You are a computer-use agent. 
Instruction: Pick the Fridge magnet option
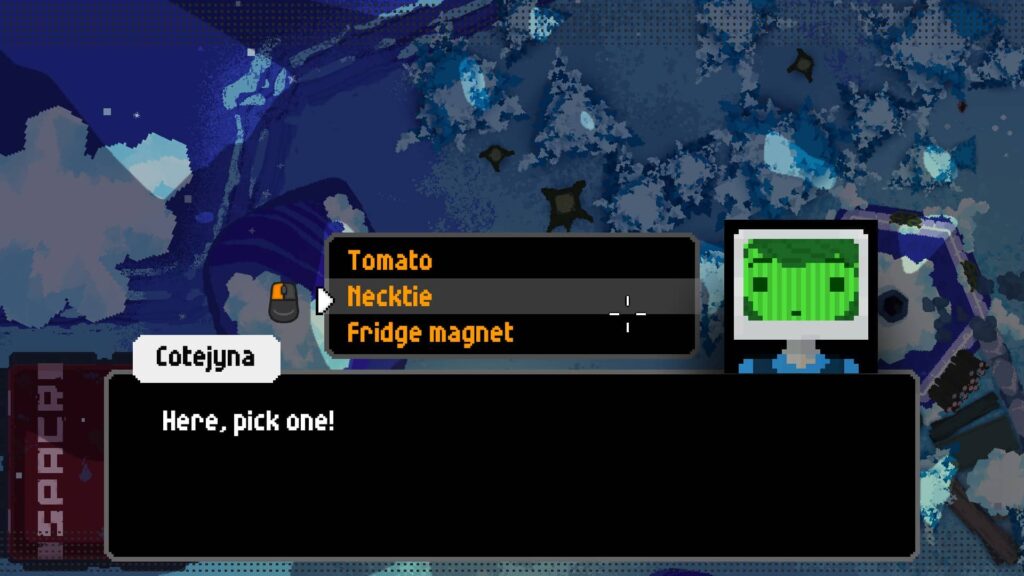429,332
